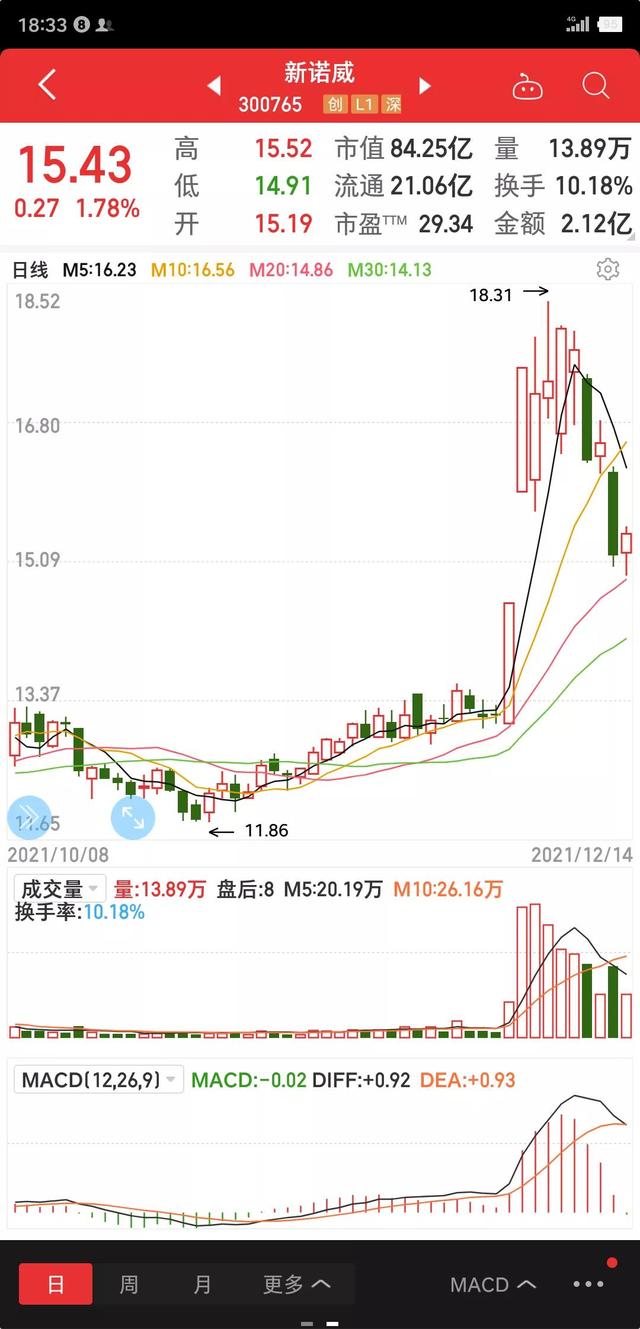Switch to the 月 monthly chart
640x1329 pixels.
pyautogui.click(x=203, y=1284)
